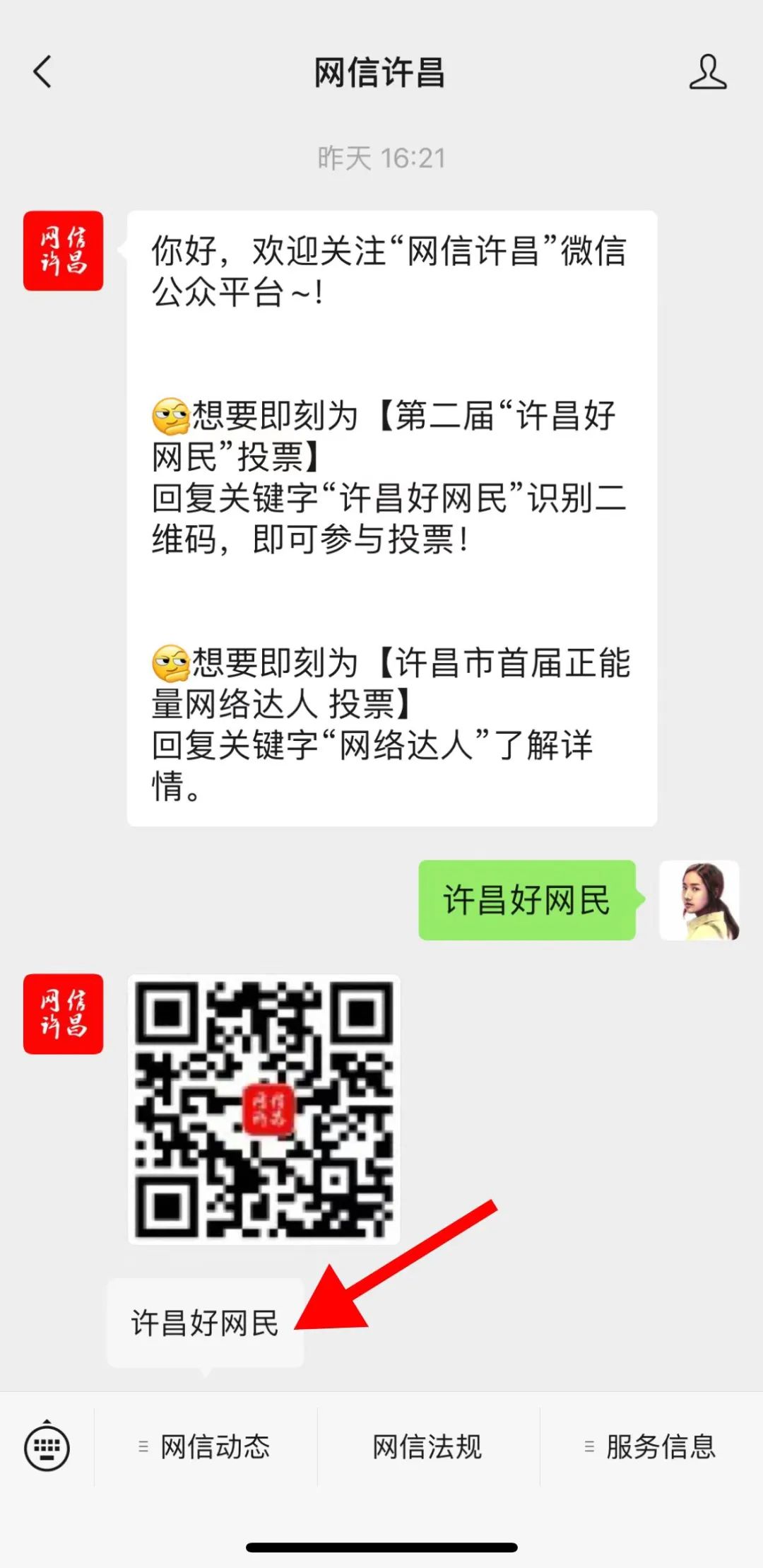
Task: Go back from the 网信许昌 chat
Action: coord(42,72)
